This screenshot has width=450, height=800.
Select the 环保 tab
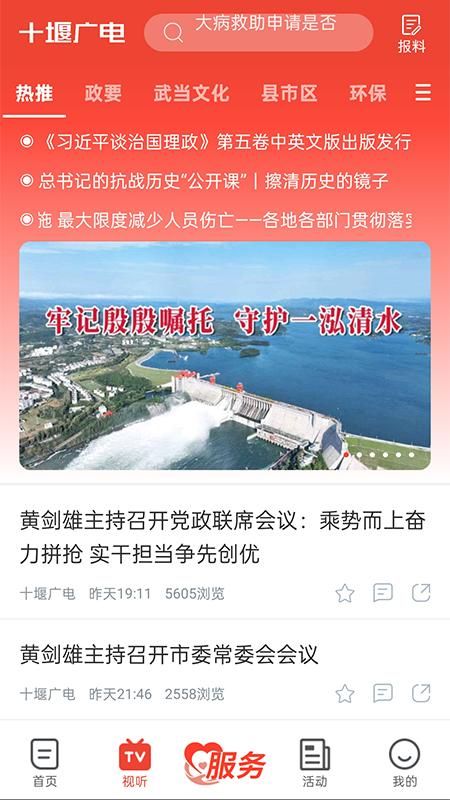point(368,93)
